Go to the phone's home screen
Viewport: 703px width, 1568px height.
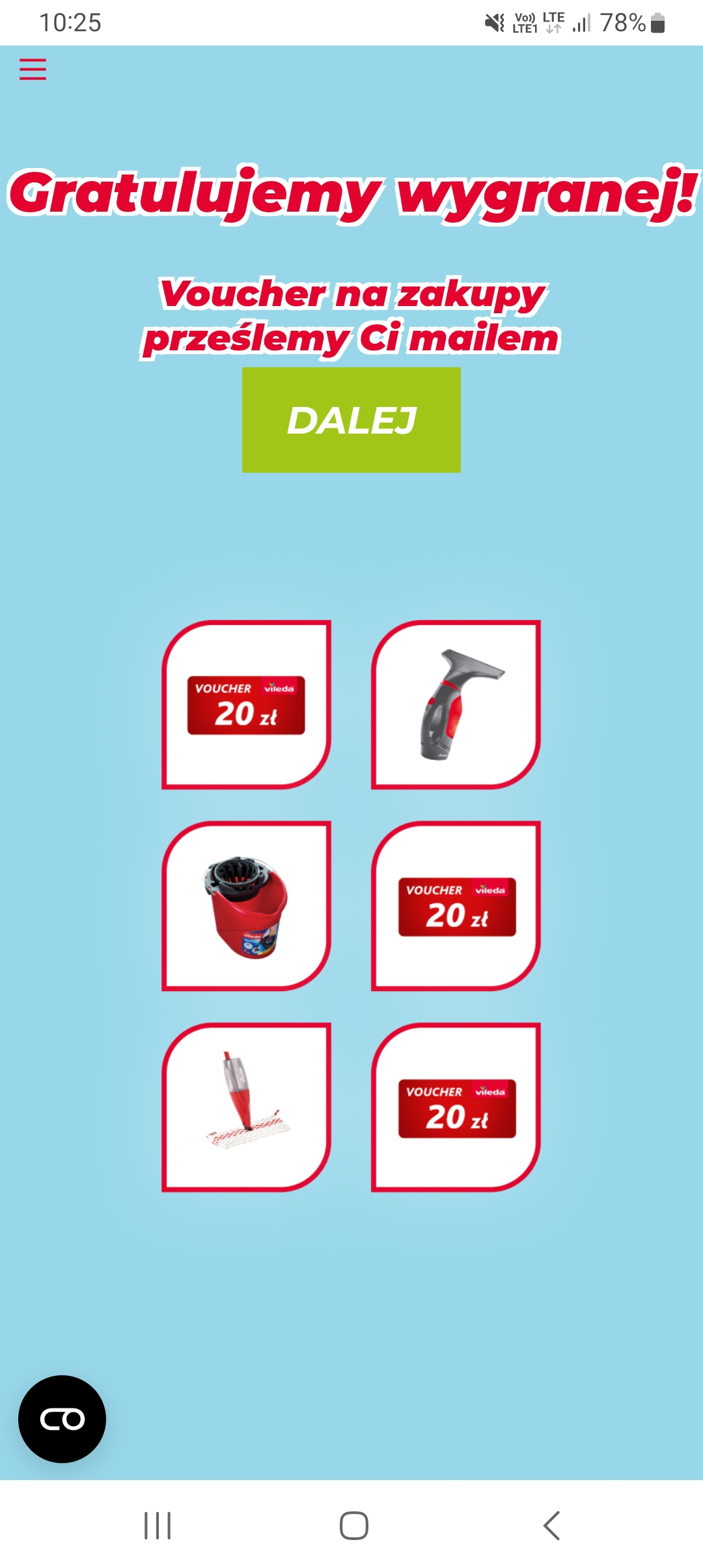tap(353, 1525)
